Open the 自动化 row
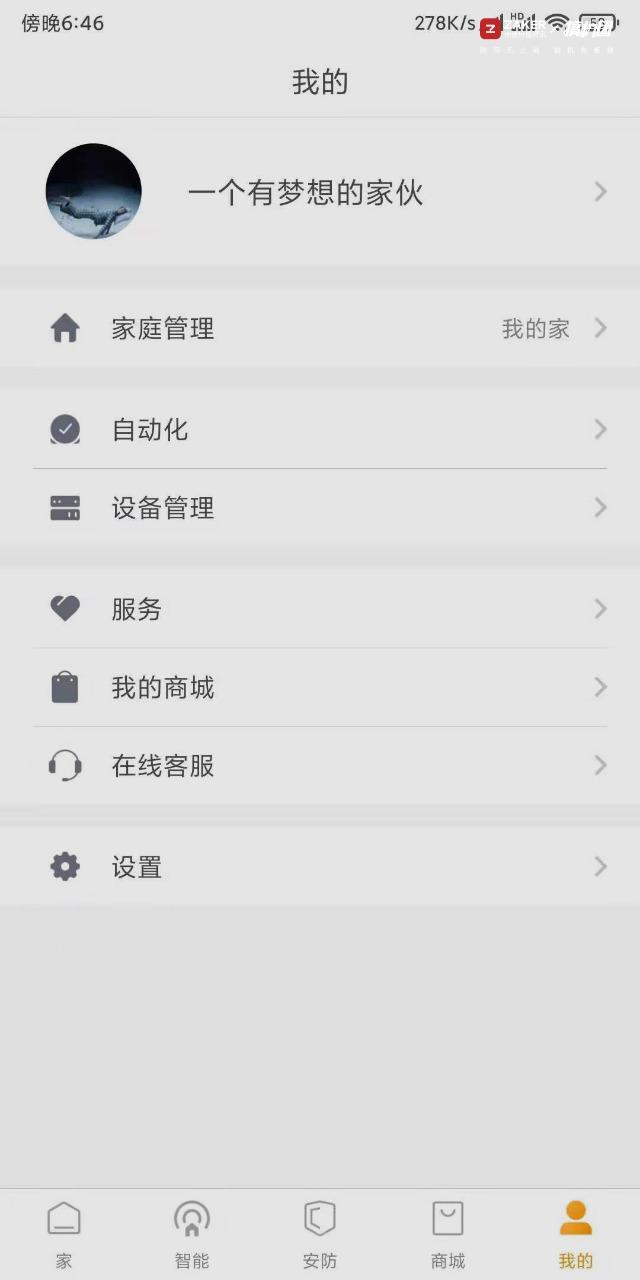The width and height of the screenshot is (640, 1280). pos(320,429)
